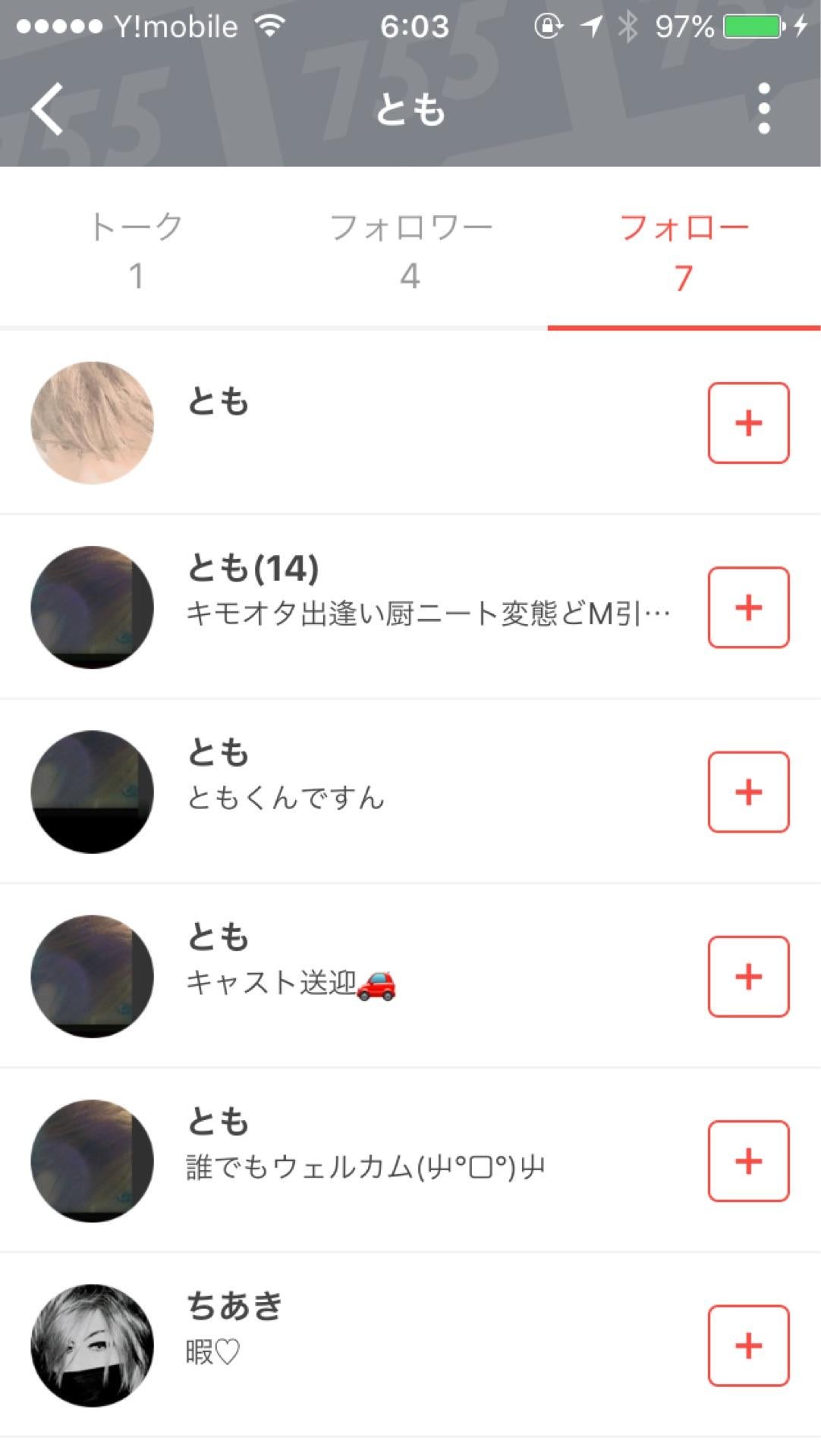Viewport: 821px width, 1456px height.
Task: Follow the topmost とも in the list
Action: (748, 422)
